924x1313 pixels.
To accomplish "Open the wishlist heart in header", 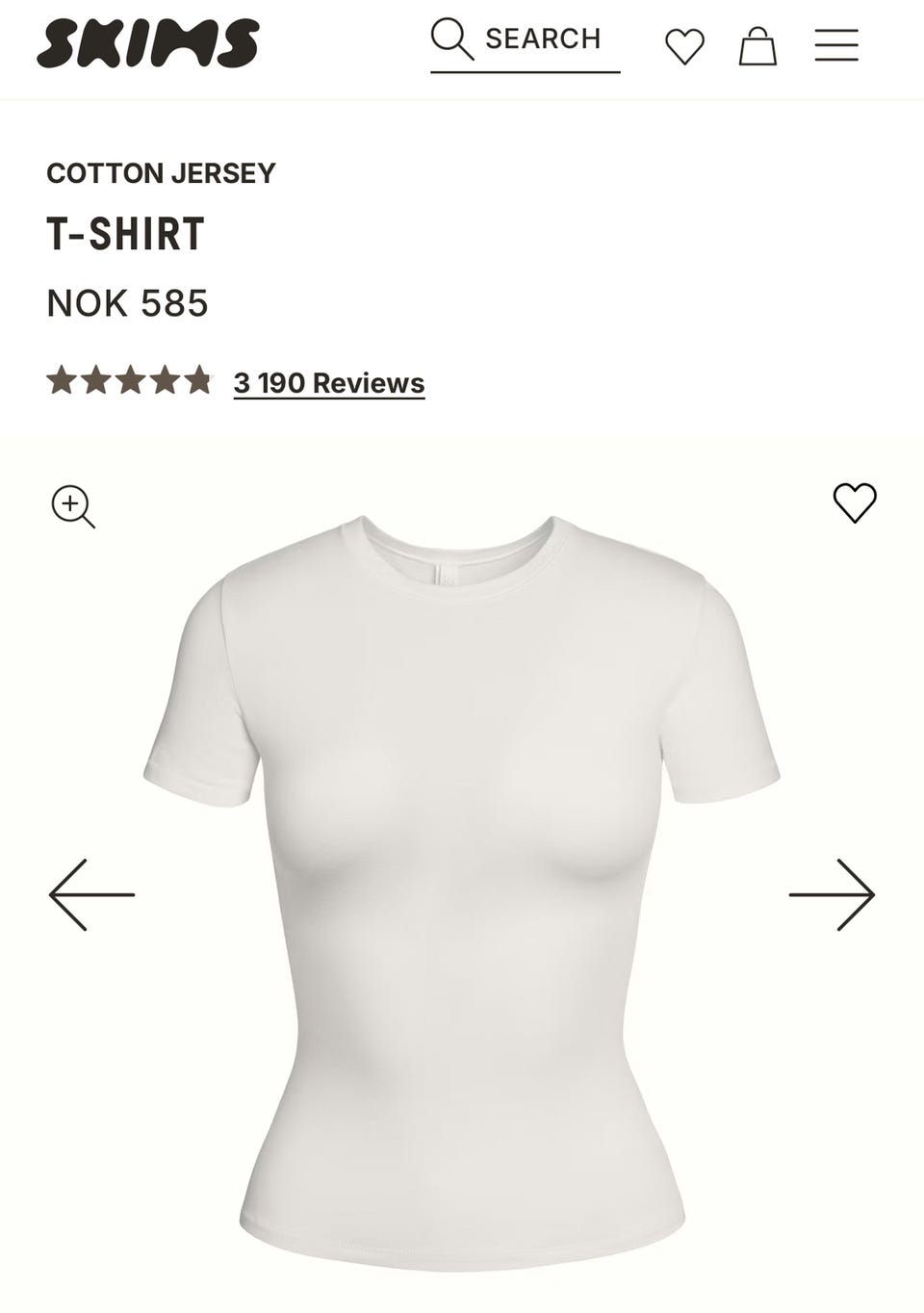I will coord(684,46).
